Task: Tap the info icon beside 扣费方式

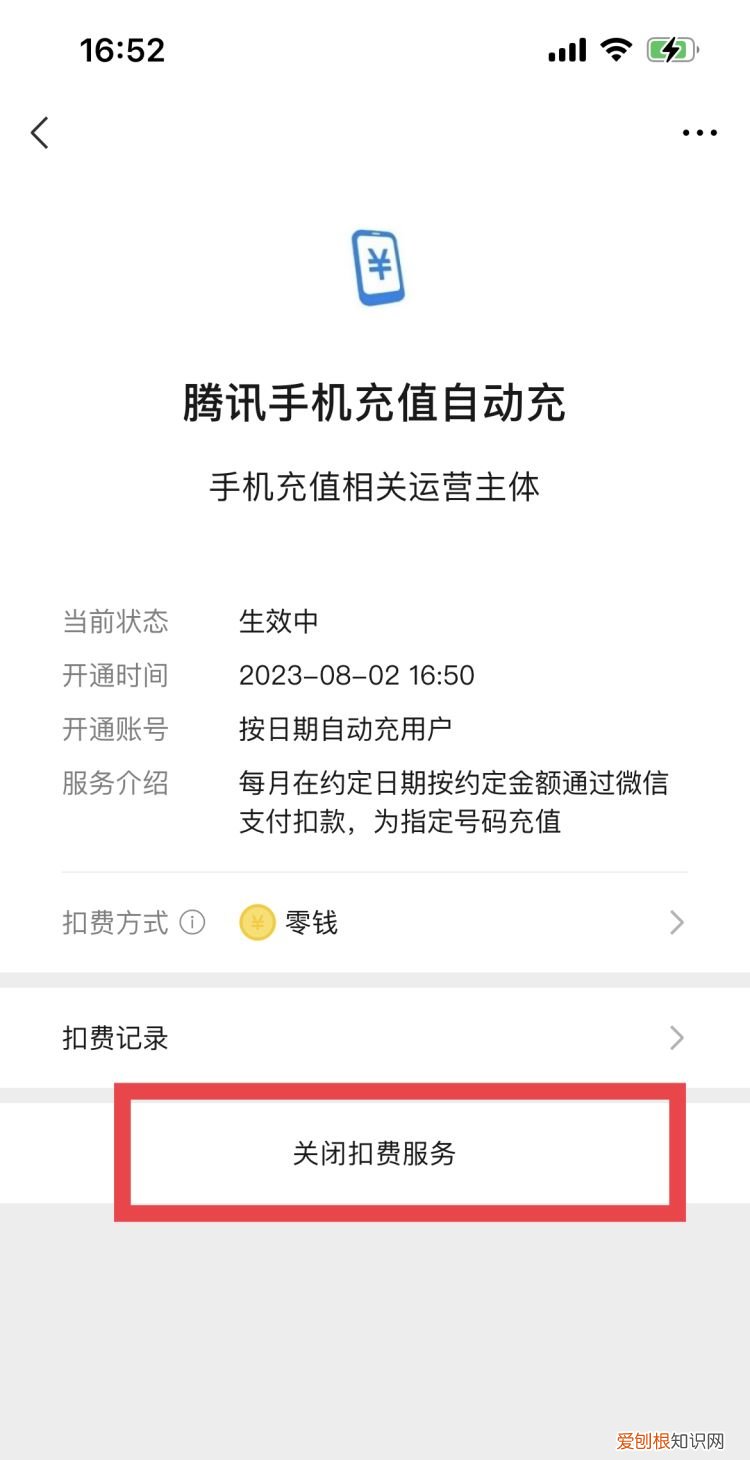Action: click(193, 923)
